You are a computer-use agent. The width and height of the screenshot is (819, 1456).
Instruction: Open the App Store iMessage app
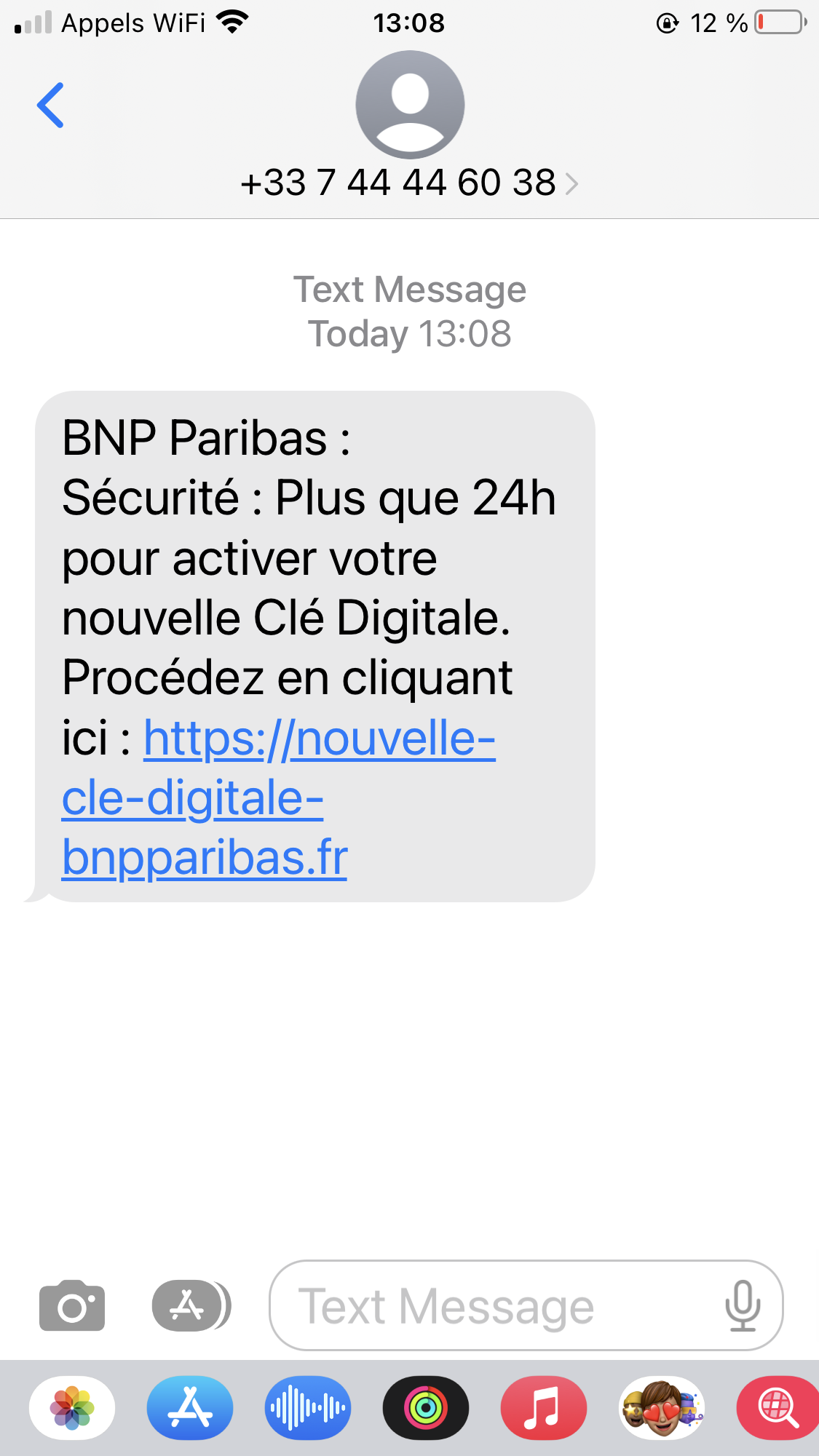click(x=190, y=1408)
